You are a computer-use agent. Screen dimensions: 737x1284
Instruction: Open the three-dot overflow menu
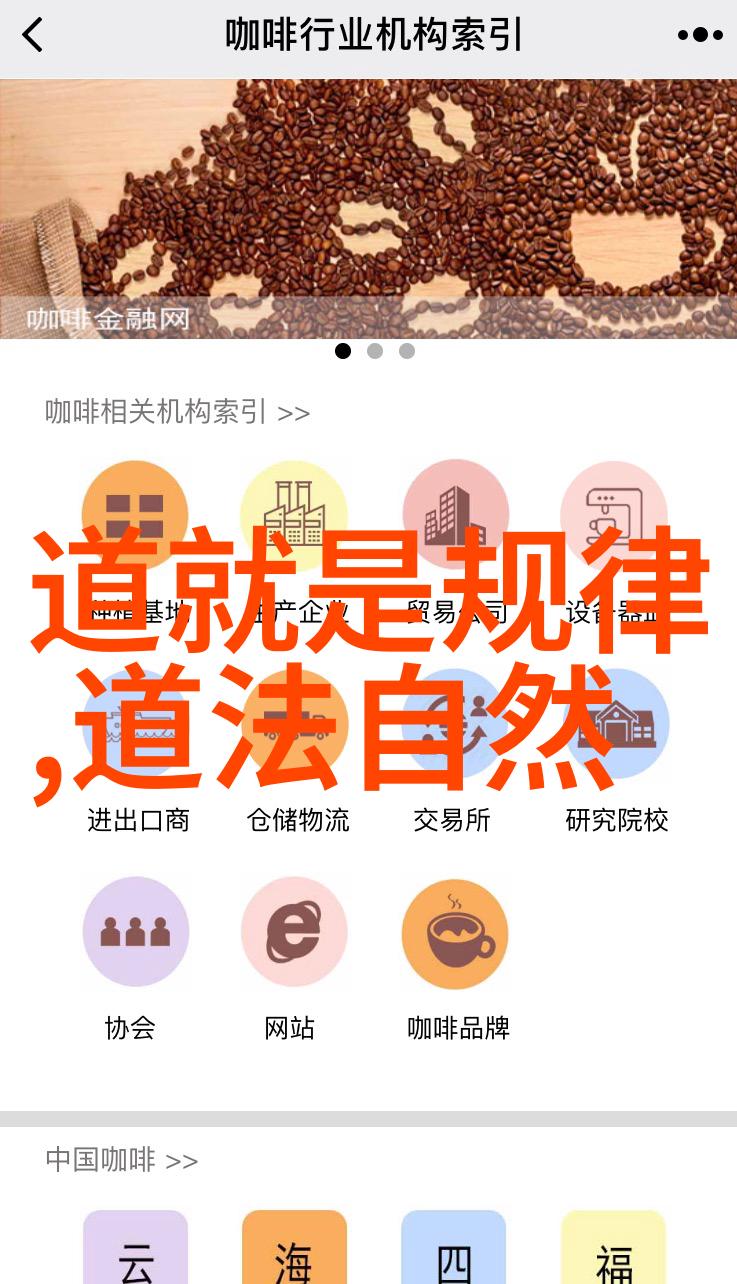point(699,35)
